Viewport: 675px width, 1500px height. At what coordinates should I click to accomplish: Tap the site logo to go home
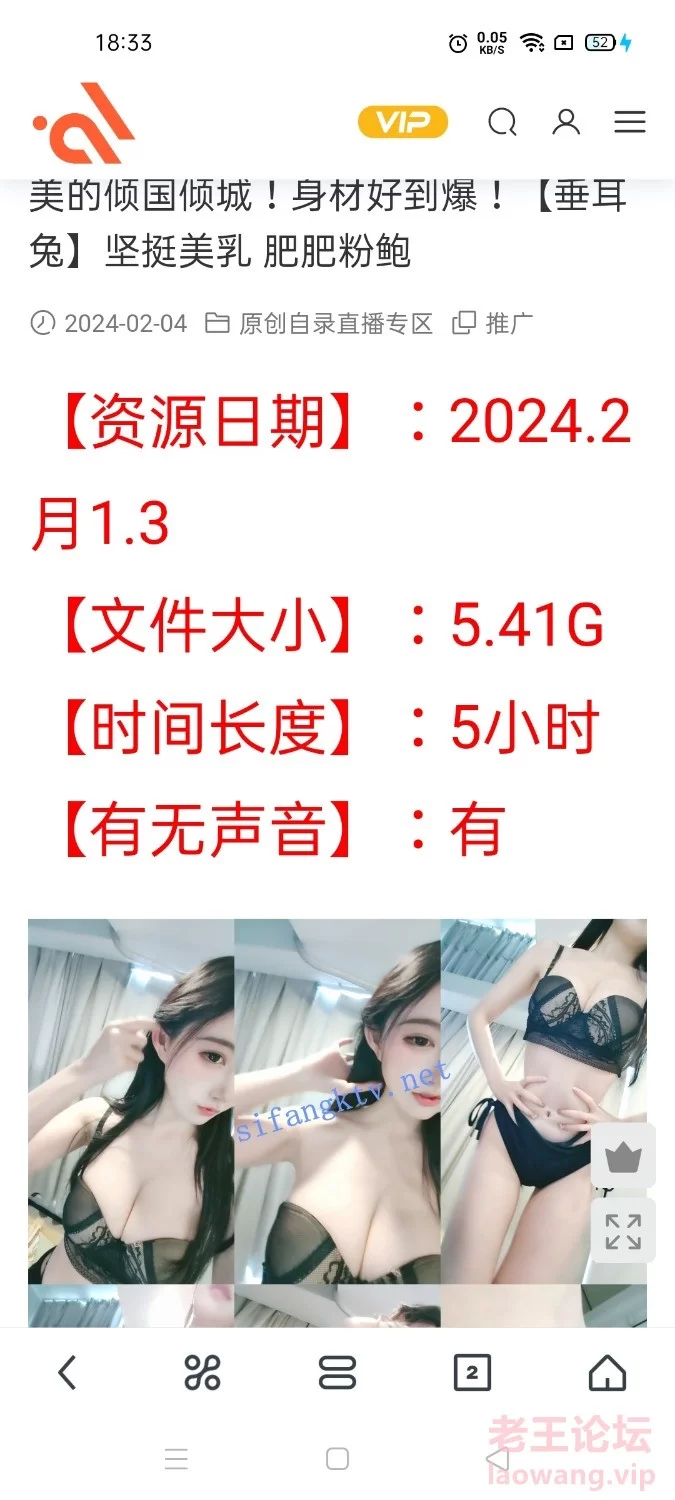pyautogui.click(x=84, y=123)
